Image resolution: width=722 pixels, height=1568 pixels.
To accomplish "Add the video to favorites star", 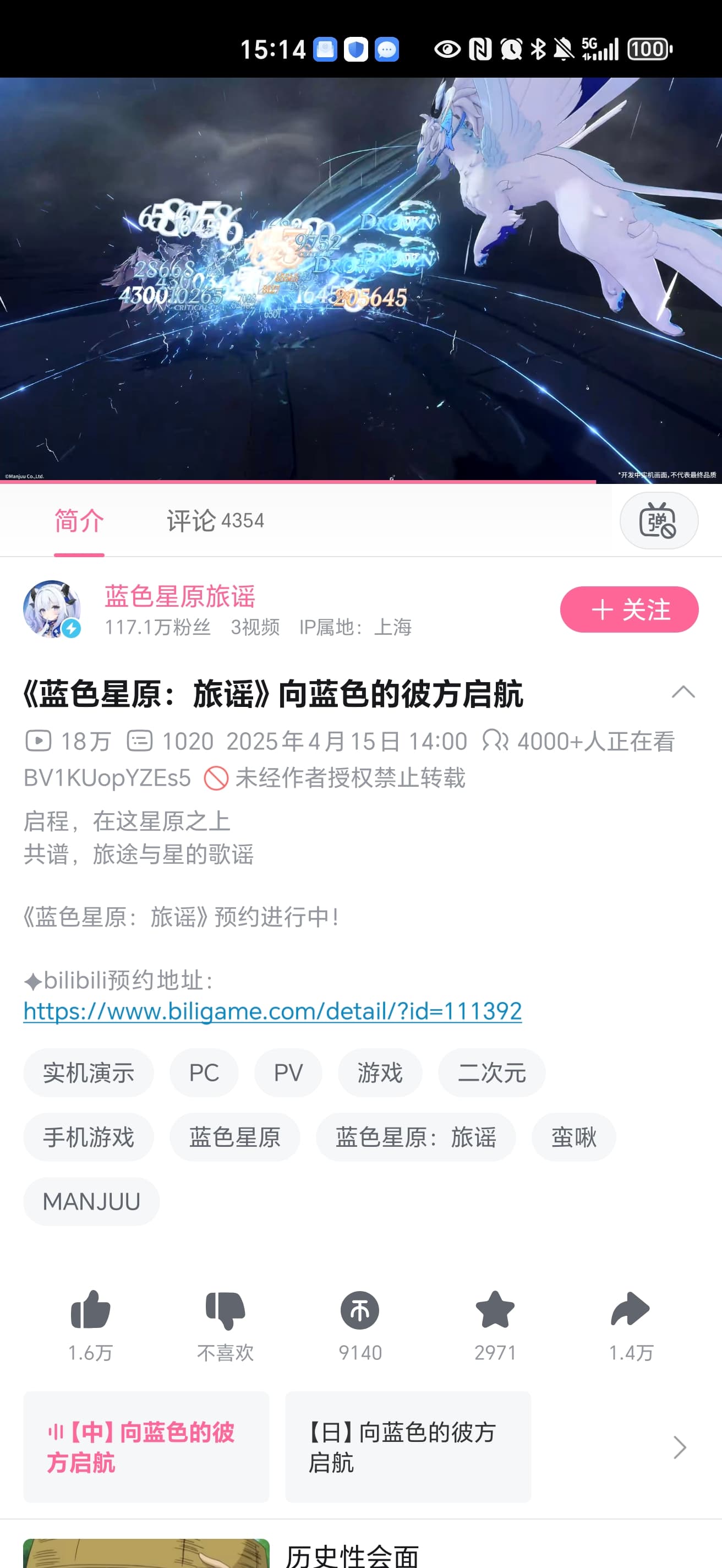I will click(x=495, y=1311).
